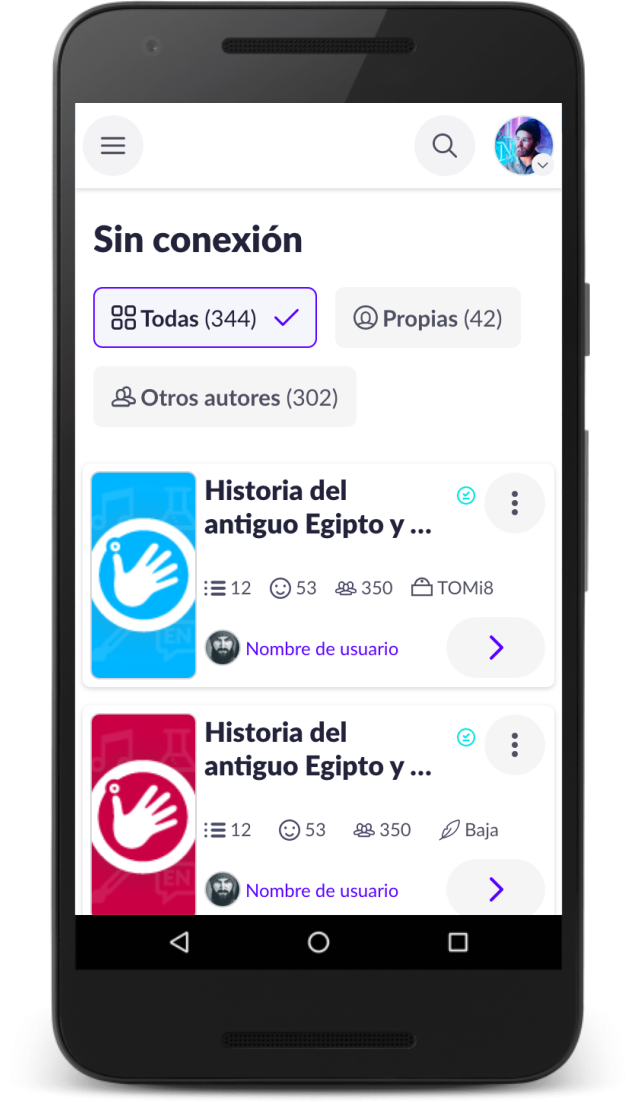View Nombre de usuario on the TOMi8 card
The image size is (635, 1102).
point(321,649)
